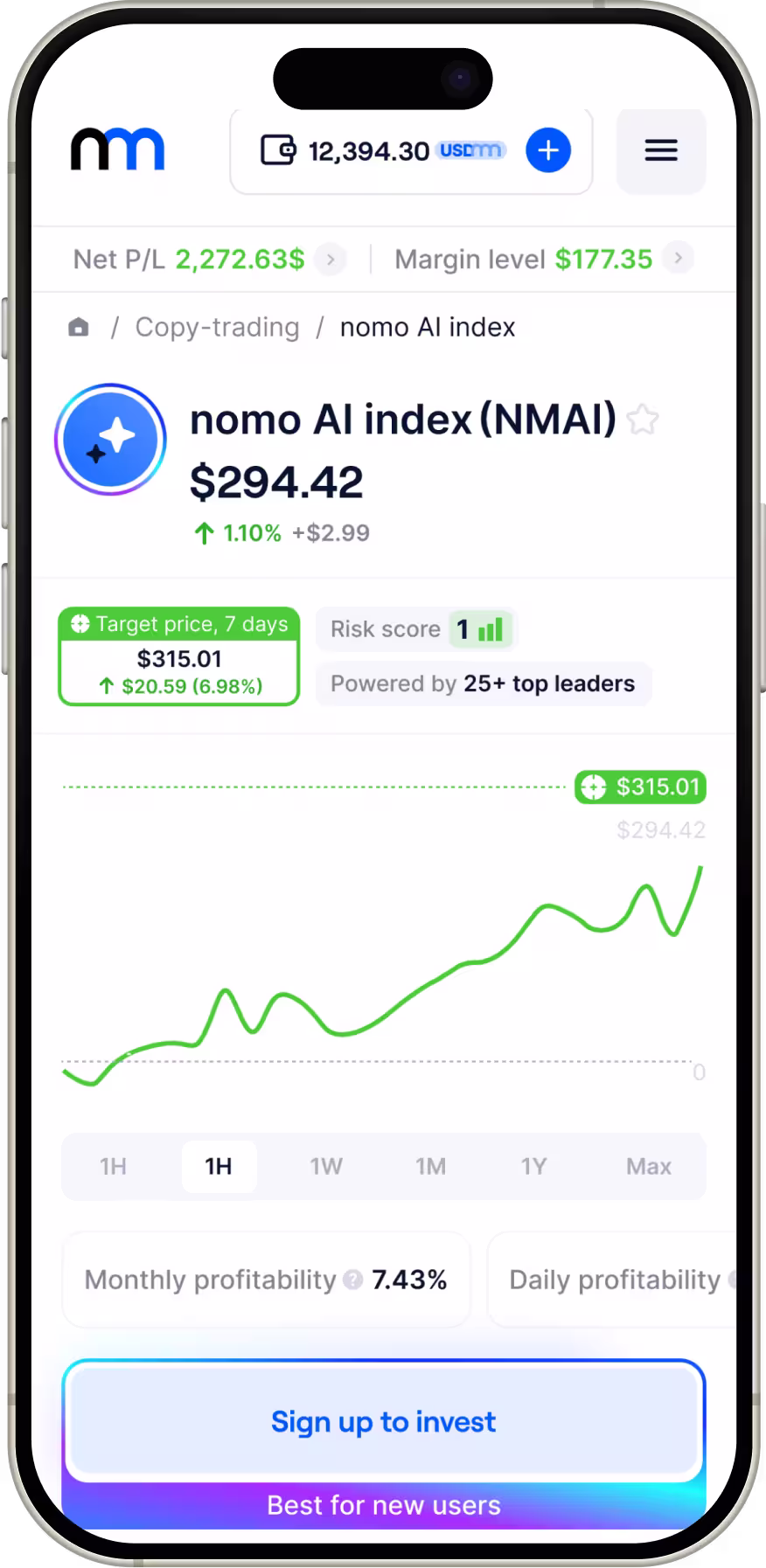766x1568 pixels.
Task: Switch chart to 1M range
Action: point(430,1167)
